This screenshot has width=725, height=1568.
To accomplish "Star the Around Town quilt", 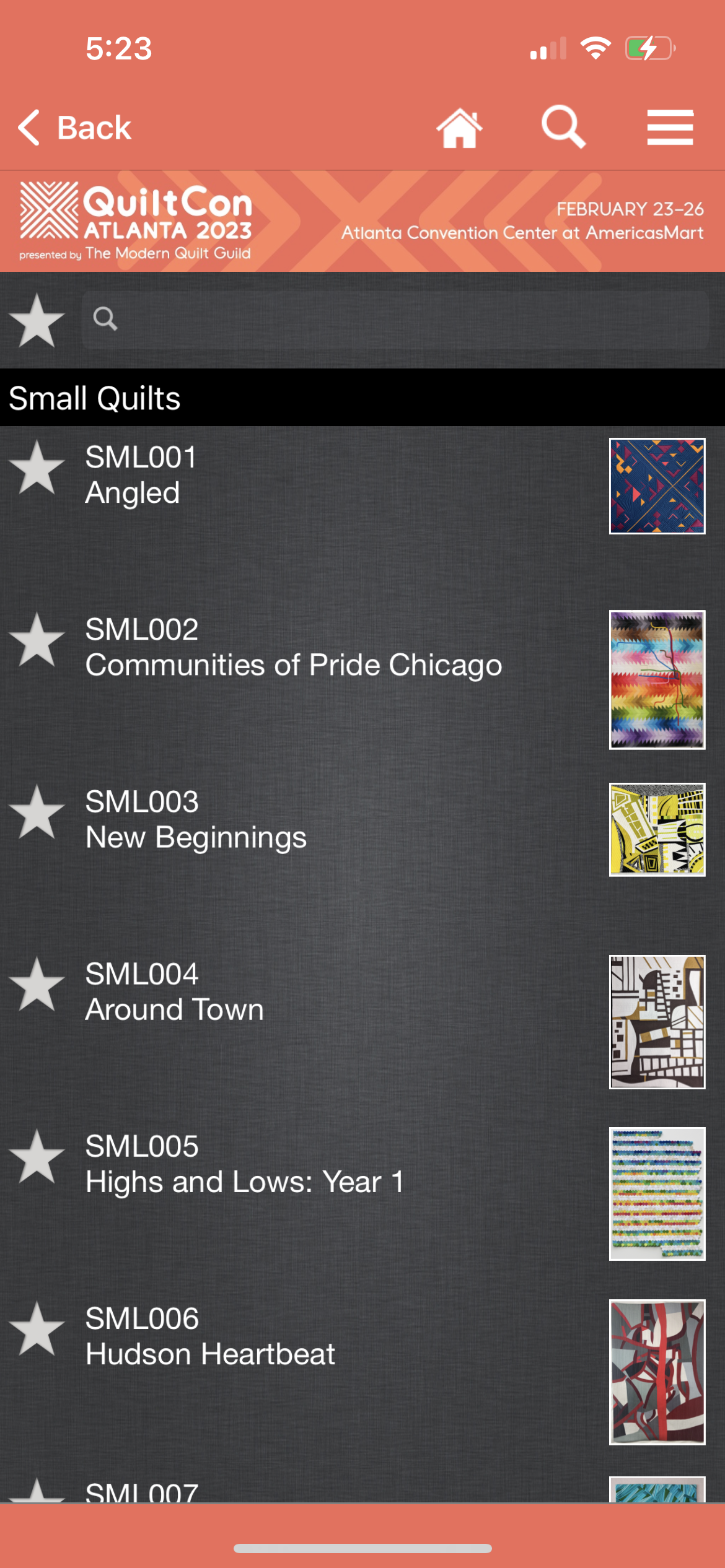I will tap(37, 985).
